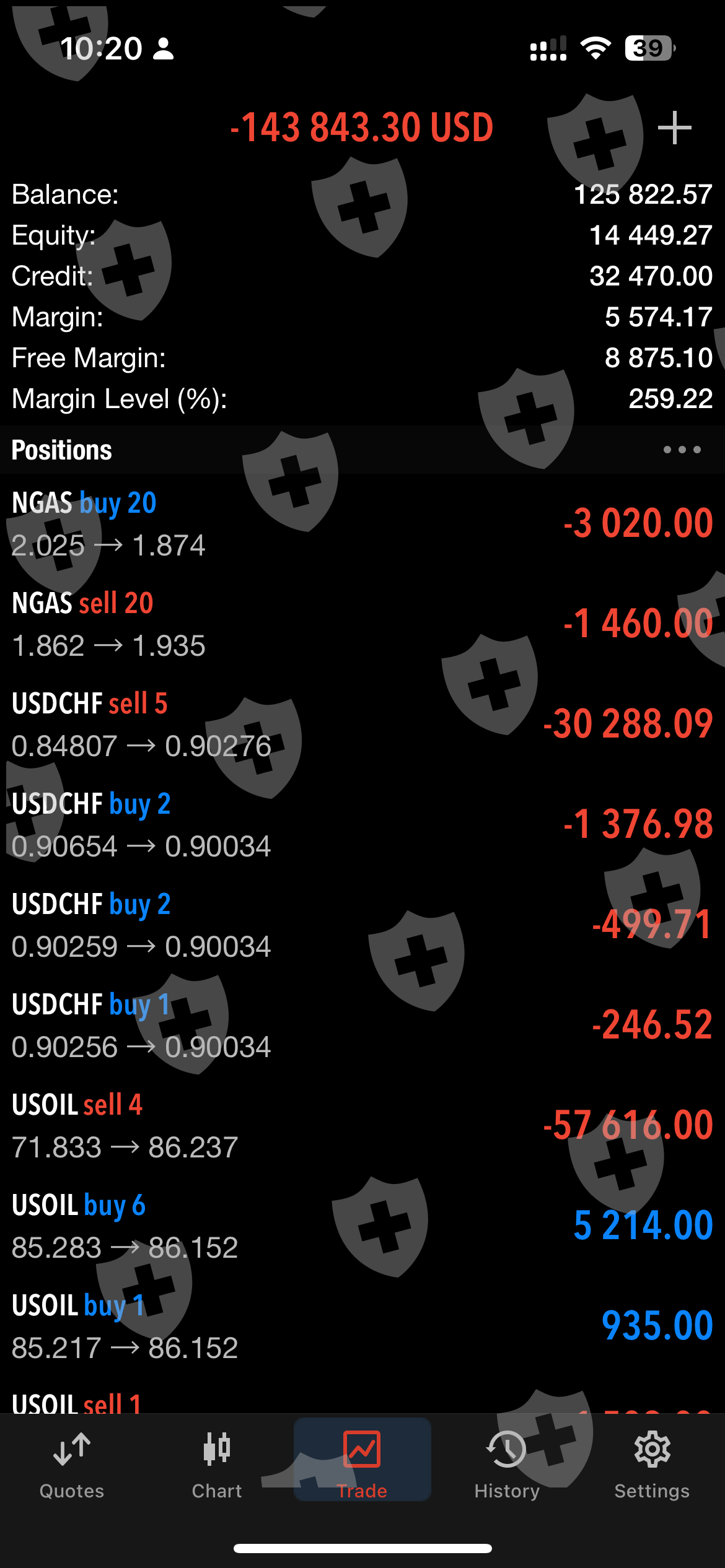This screenshot has height=1568, width=725.
Task: Open the USOIL sell 4 position
Action: [362, 1126]
